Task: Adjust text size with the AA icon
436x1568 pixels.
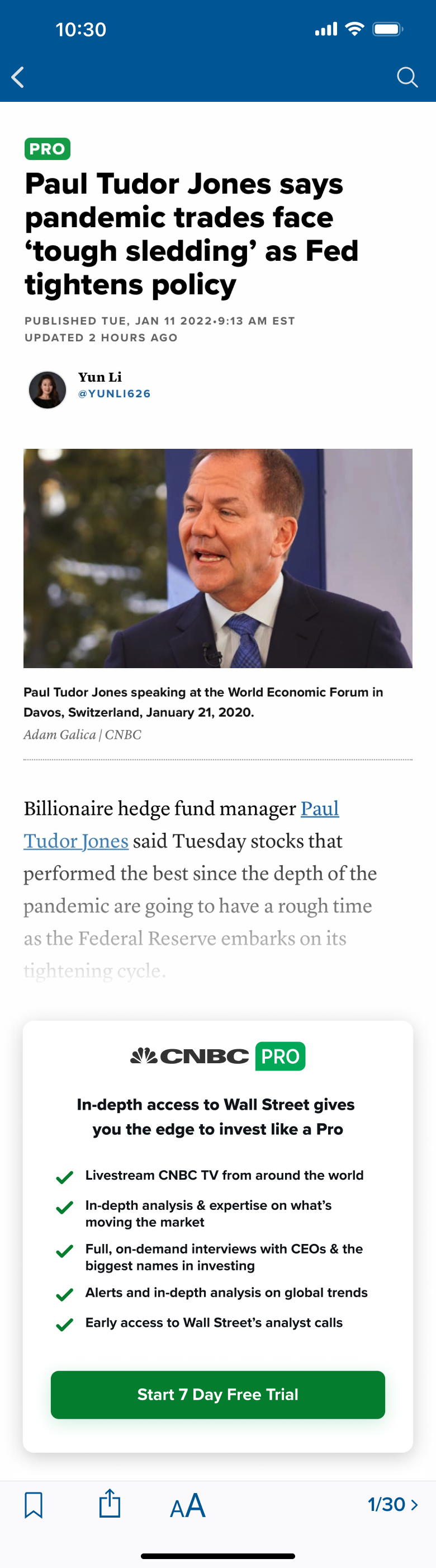Action: pyautogui.click(x=187, y=1505)
